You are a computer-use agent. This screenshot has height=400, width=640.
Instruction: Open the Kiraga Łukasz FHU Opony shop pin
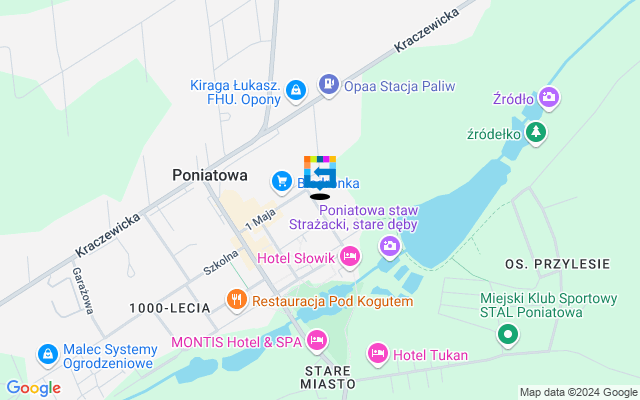pyautogui.click(x=295, y=92)
